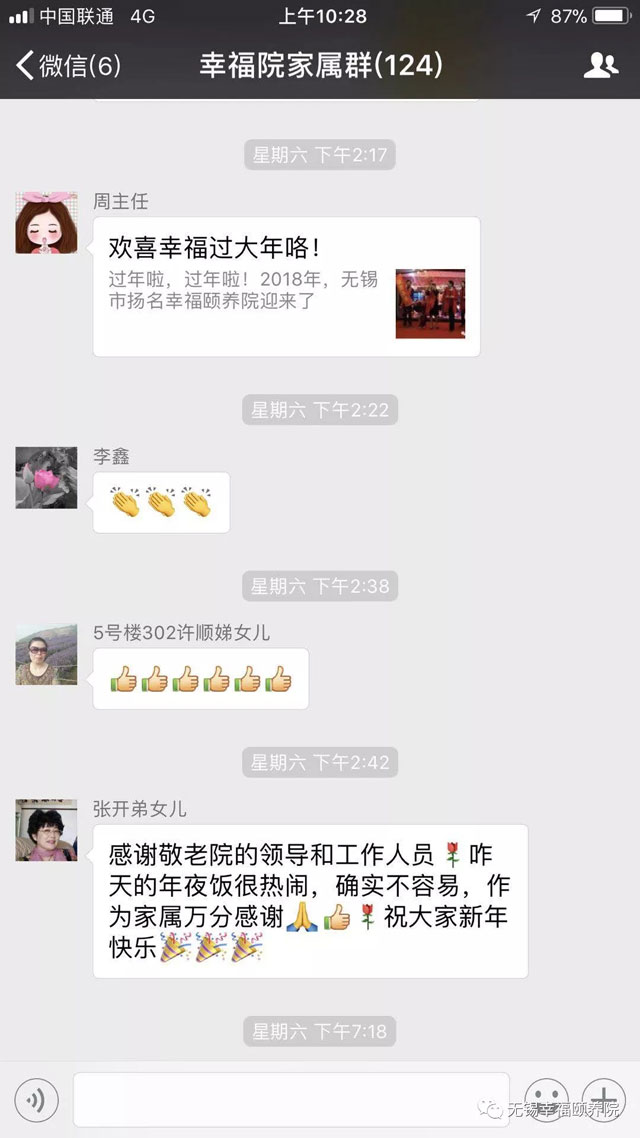Open the group members info icon

[x=600, y=66]
